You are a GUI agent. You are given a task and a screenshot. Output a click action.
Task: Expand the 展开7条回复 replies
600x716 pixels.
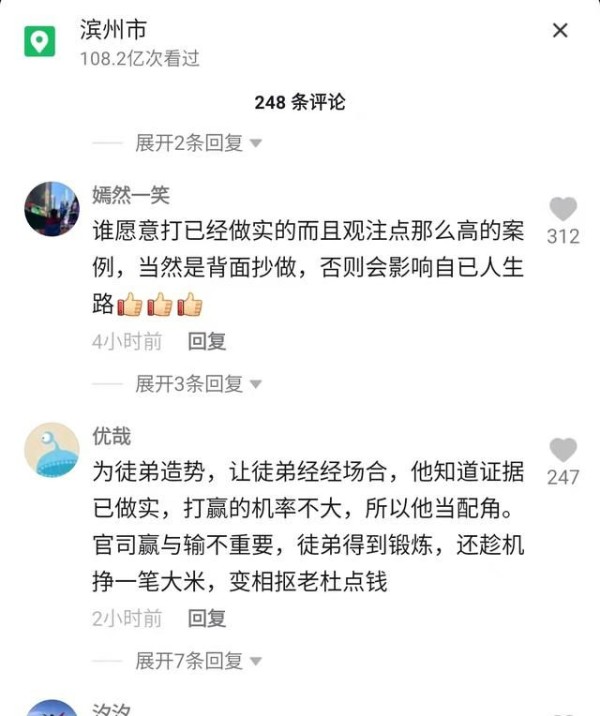(x=198, y=661)
